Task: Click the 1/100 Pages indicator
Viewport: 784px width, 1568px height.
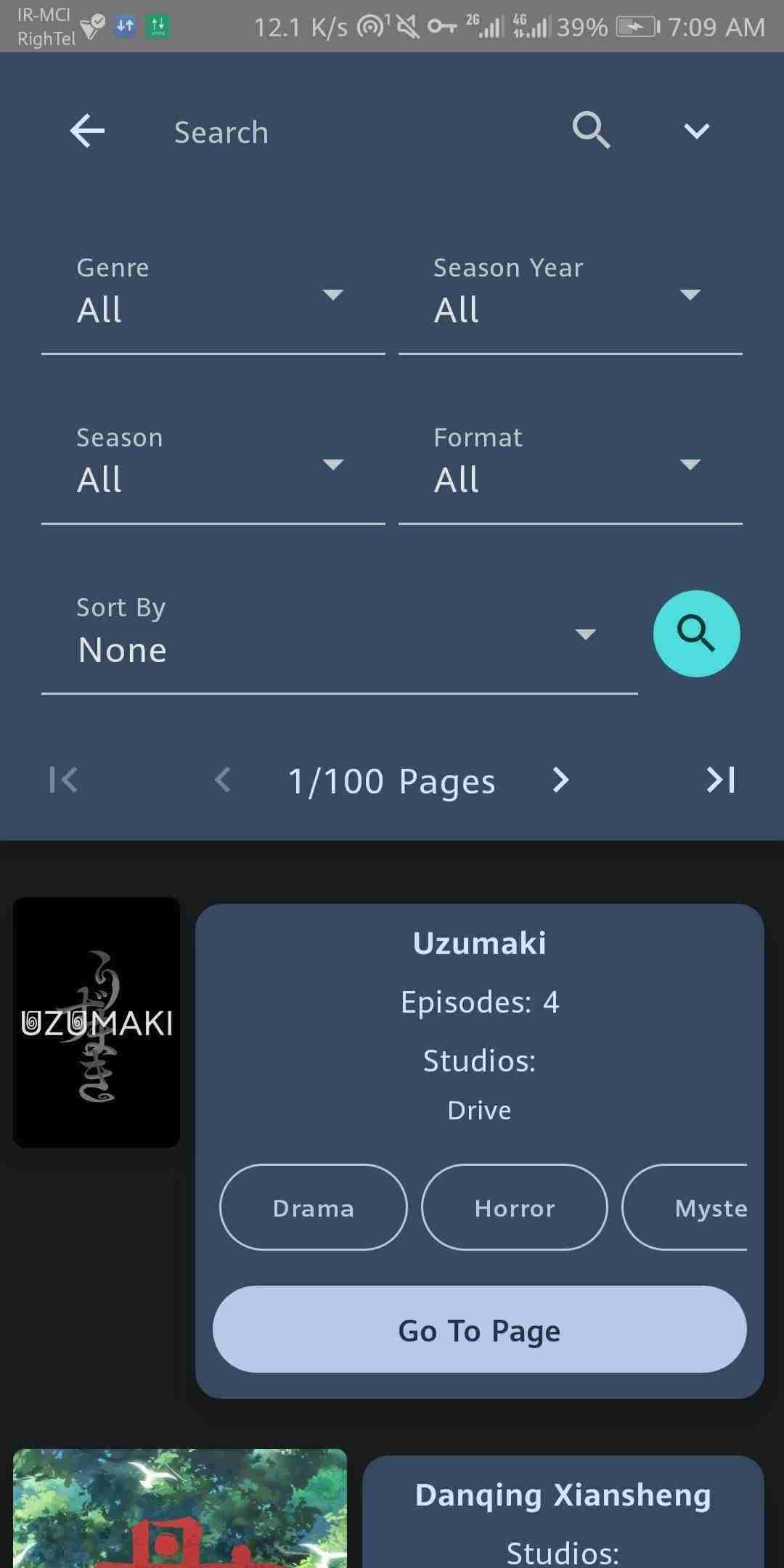Action: tap(392, 780)
